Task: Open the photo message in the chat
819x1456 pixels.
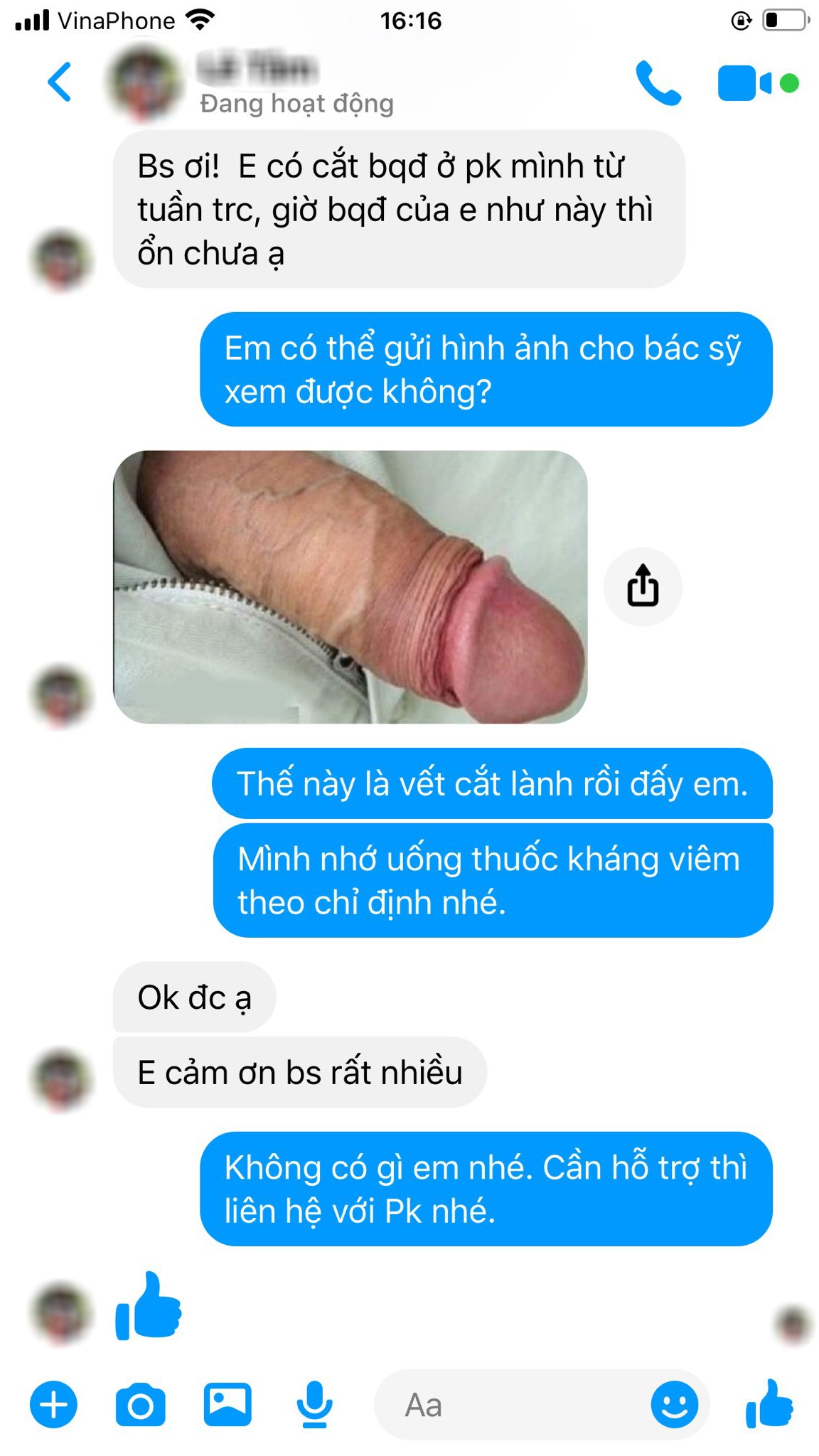Action: (350, 587)
